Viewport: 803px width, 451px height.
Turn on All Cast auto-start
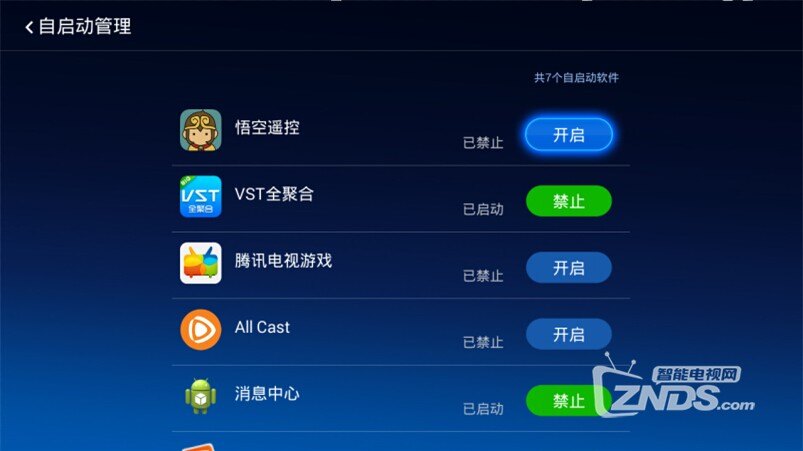coord(568,334)
